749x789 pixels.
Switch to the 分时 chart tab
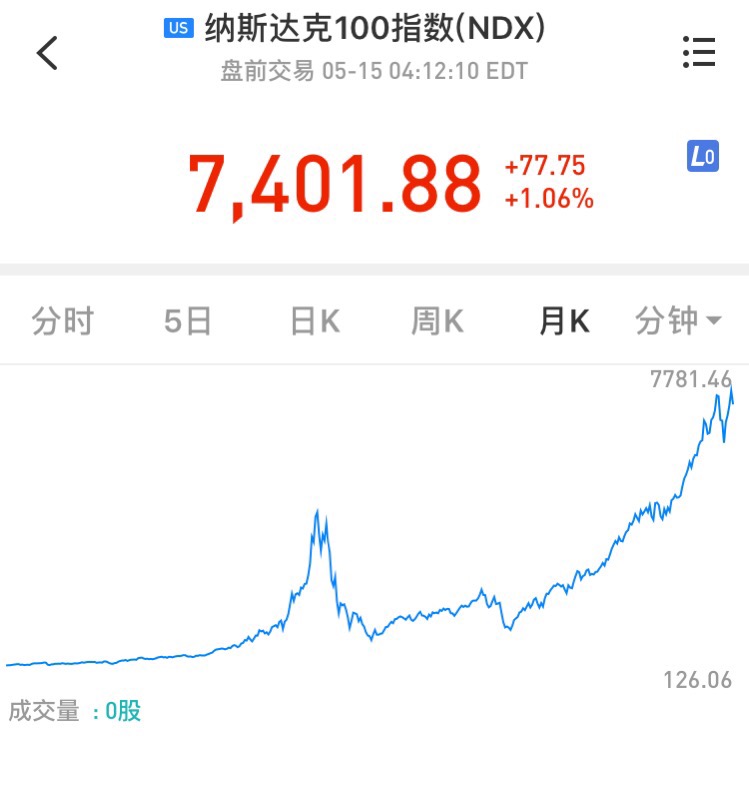63,322
